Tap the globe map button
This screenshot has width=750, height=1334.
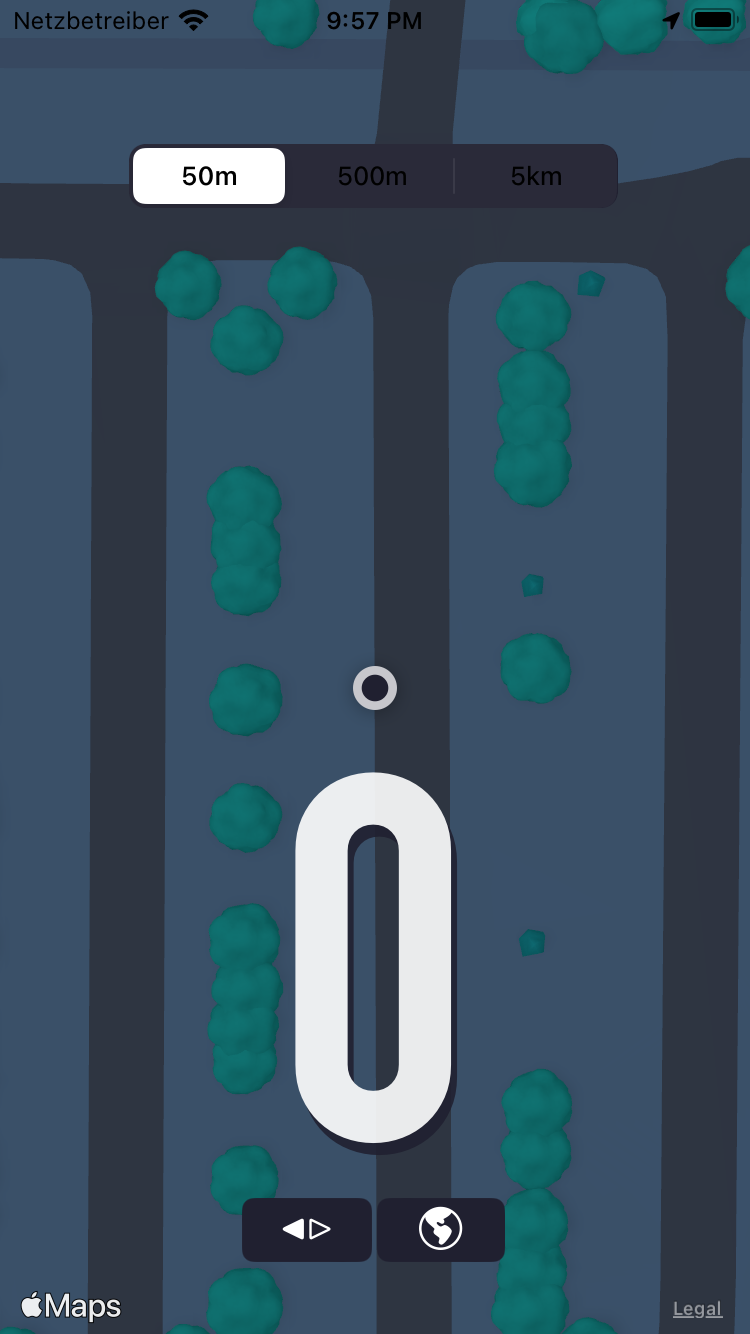[x=440, y=1229]
